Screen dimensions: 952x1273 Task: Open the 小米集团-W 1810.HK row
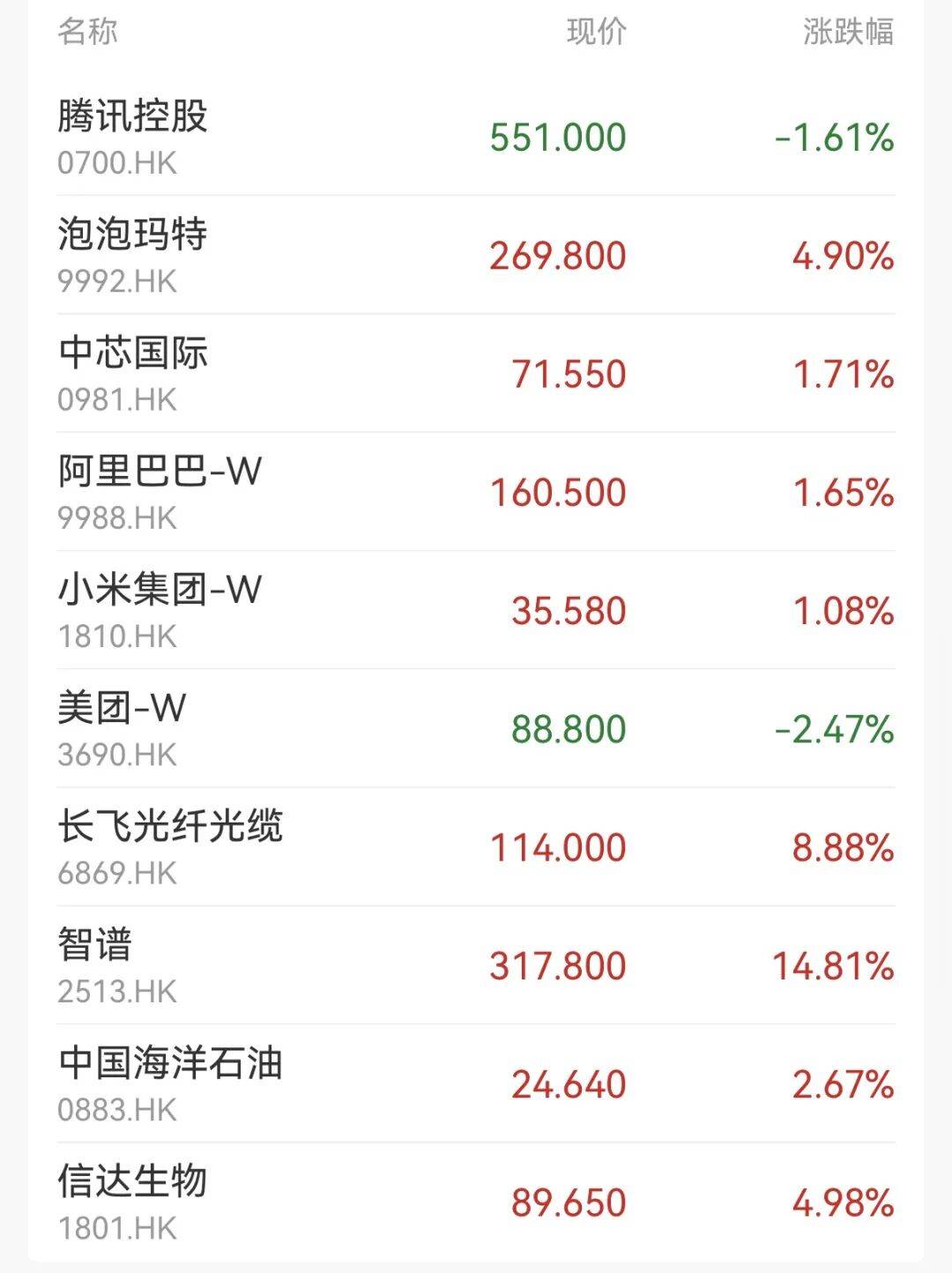pos(476,610)
